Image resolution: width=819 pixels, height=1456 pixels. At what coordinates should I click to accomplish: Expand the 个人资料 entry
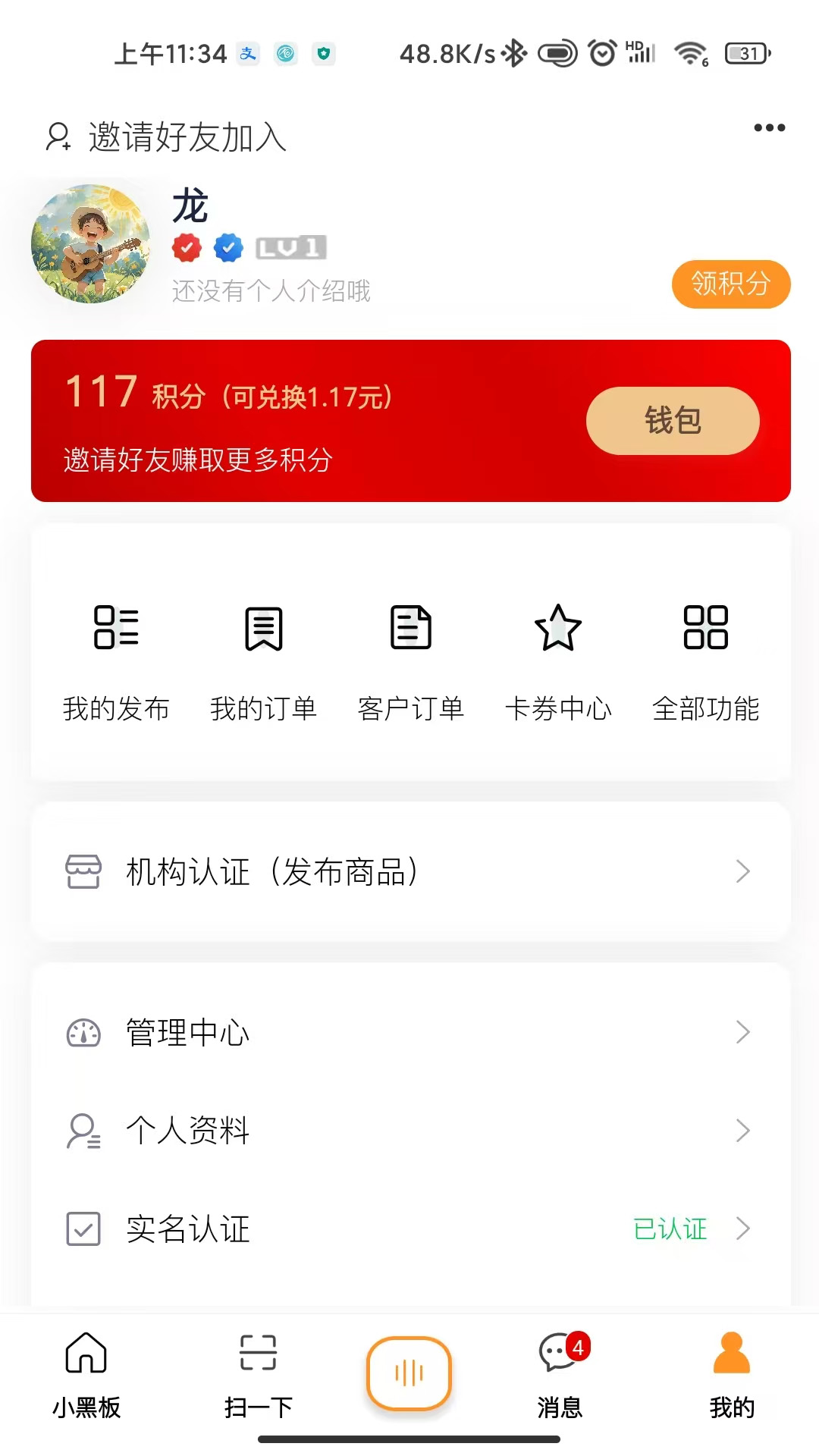tap(409, 1130)
